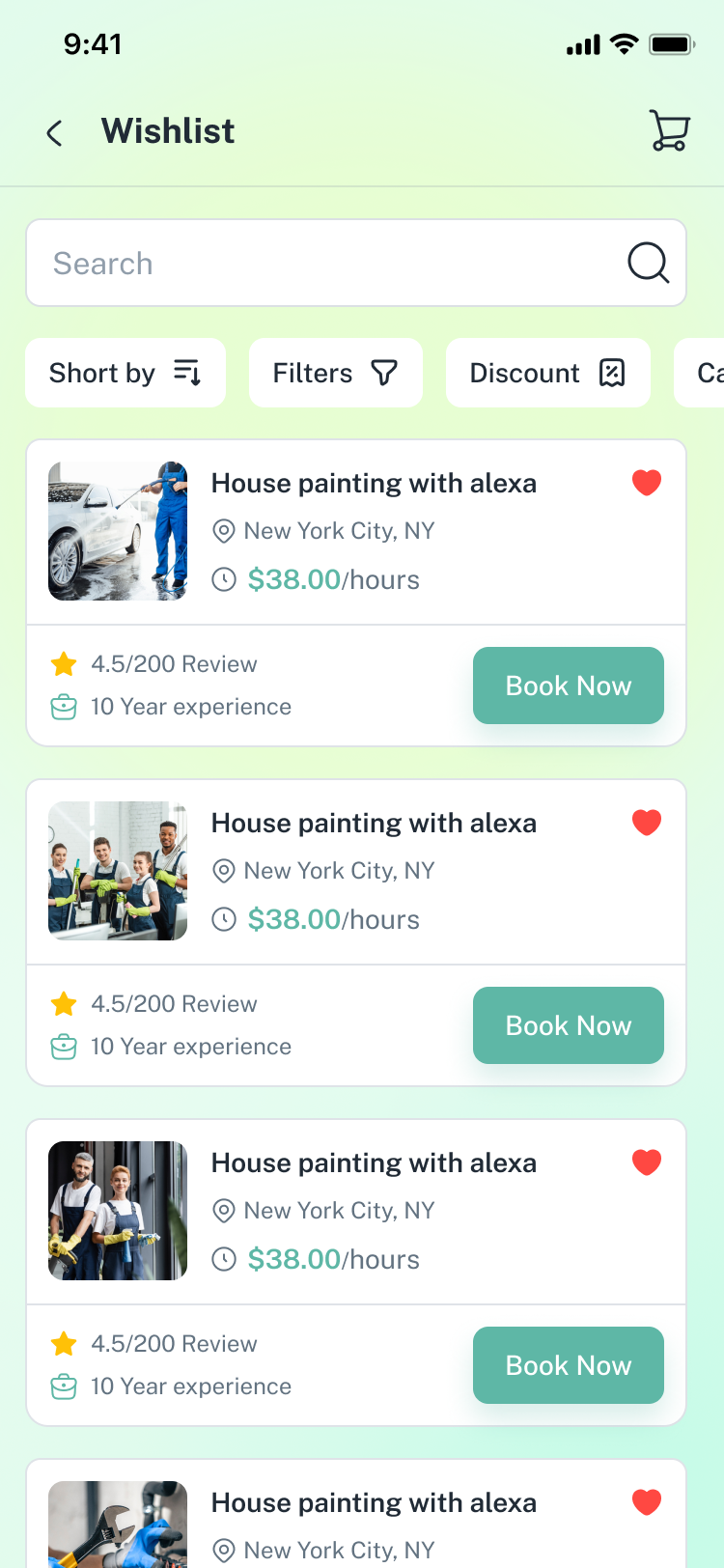Image resolution: width=724 pixels, height=1568 pixels.
Task: Tap the heart on the two-cleaner photo card
Action: coord(647,1162)
